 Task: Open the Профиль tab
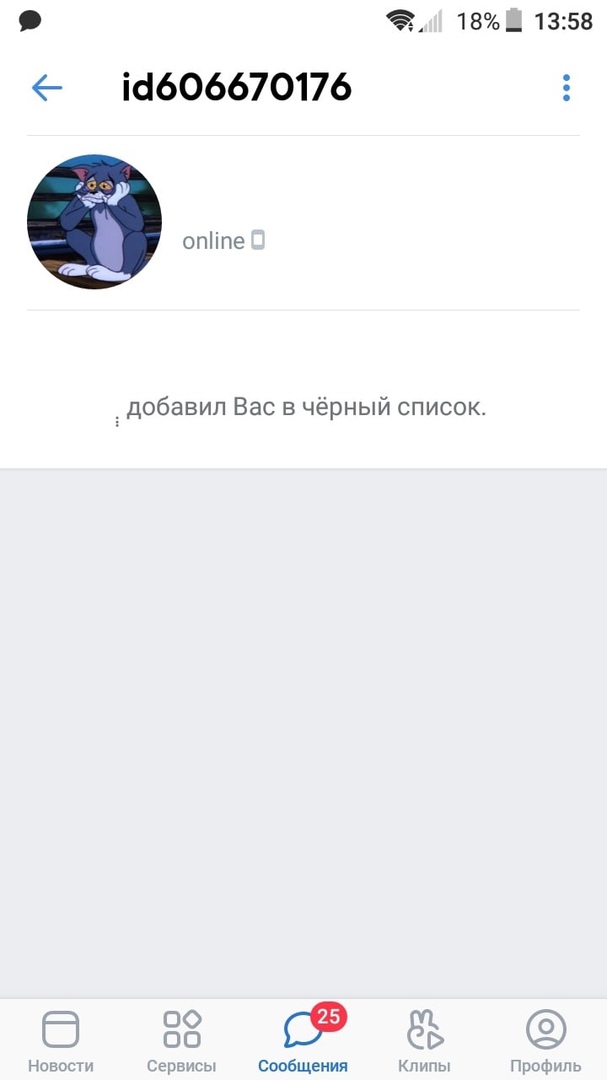(545, 1040)
